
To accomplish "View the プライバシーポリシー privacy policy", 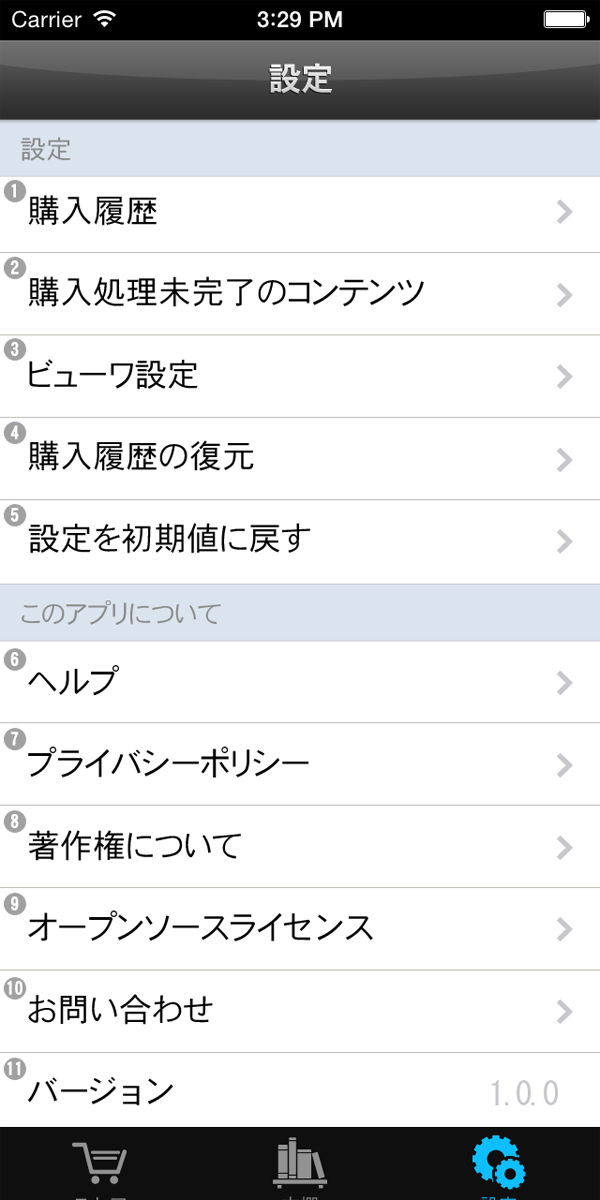I will tap(300, 764).
